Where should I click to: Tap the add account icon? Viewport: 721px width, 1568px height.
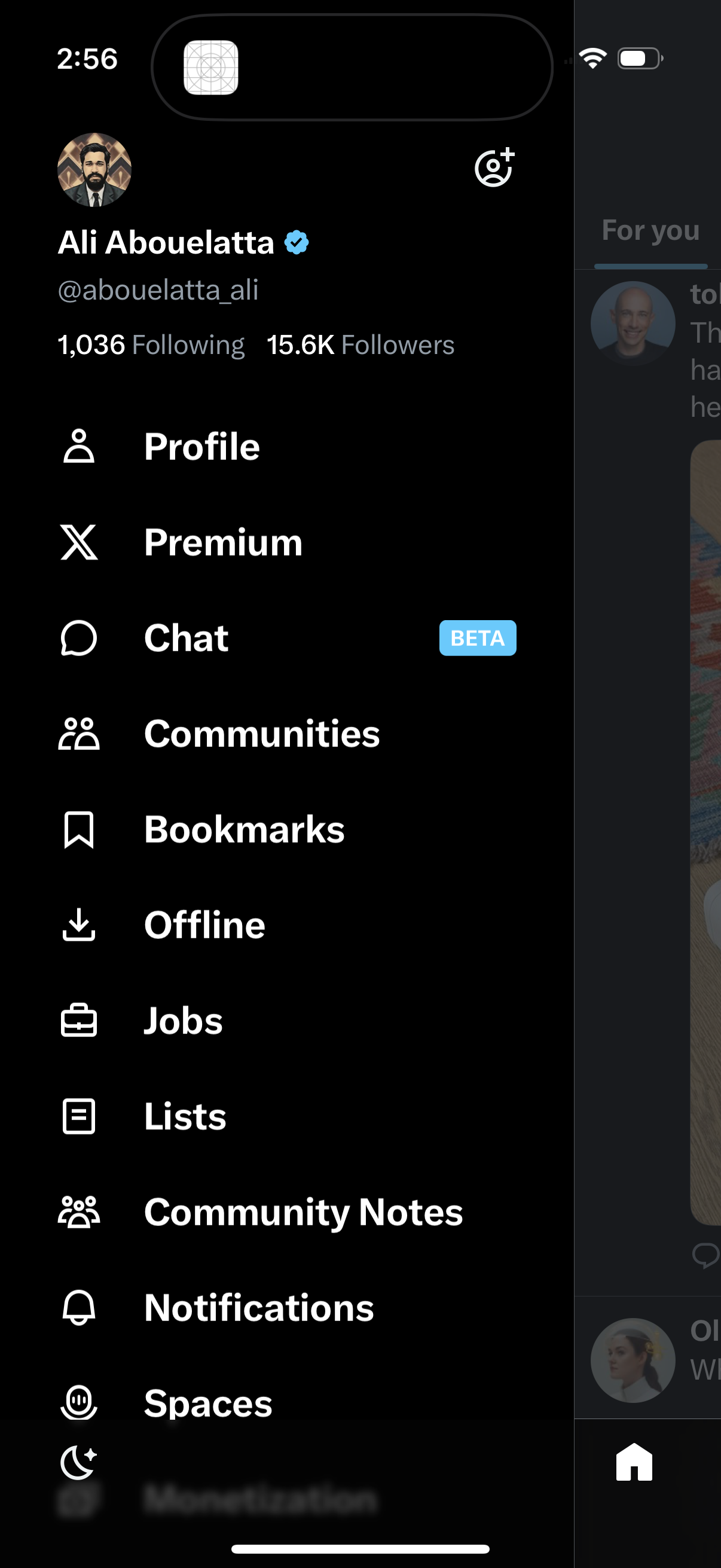493,169
